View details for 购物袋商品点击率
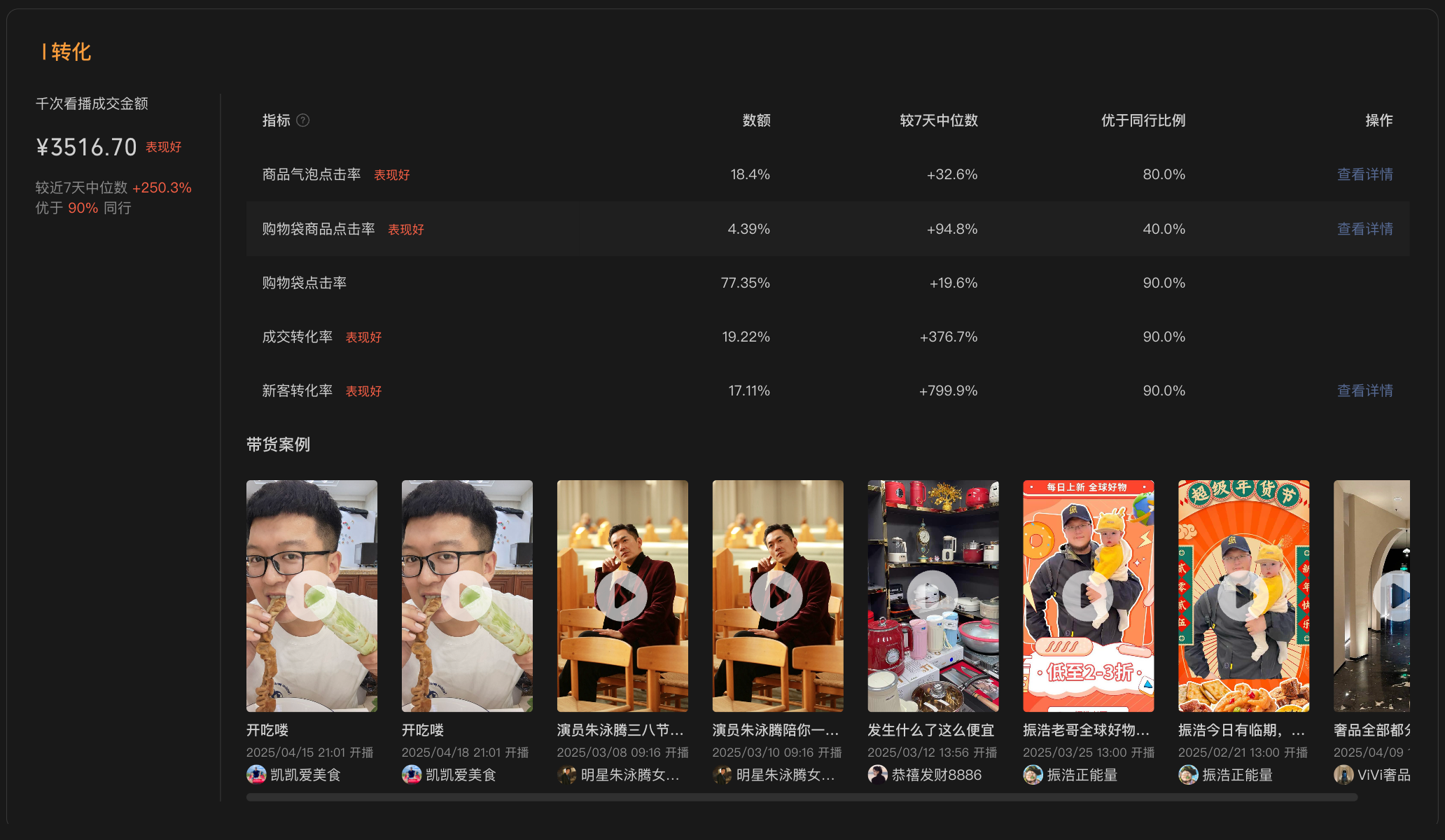Screen dimensions: 1445x840 click(x=1364, y=229)
